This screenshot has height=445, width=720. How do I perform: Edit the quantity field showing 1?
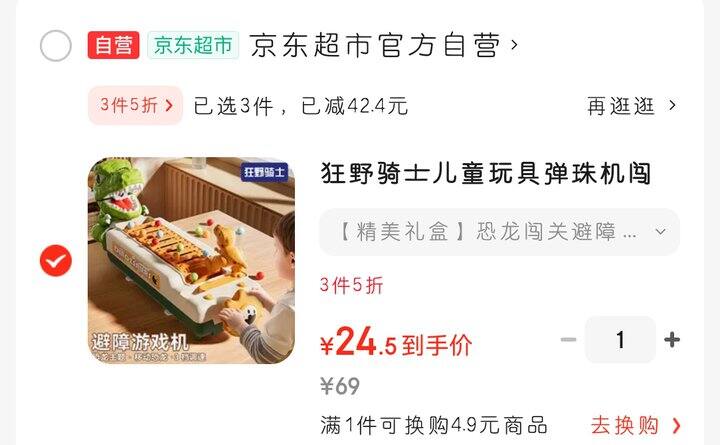[x=620, y=340]
